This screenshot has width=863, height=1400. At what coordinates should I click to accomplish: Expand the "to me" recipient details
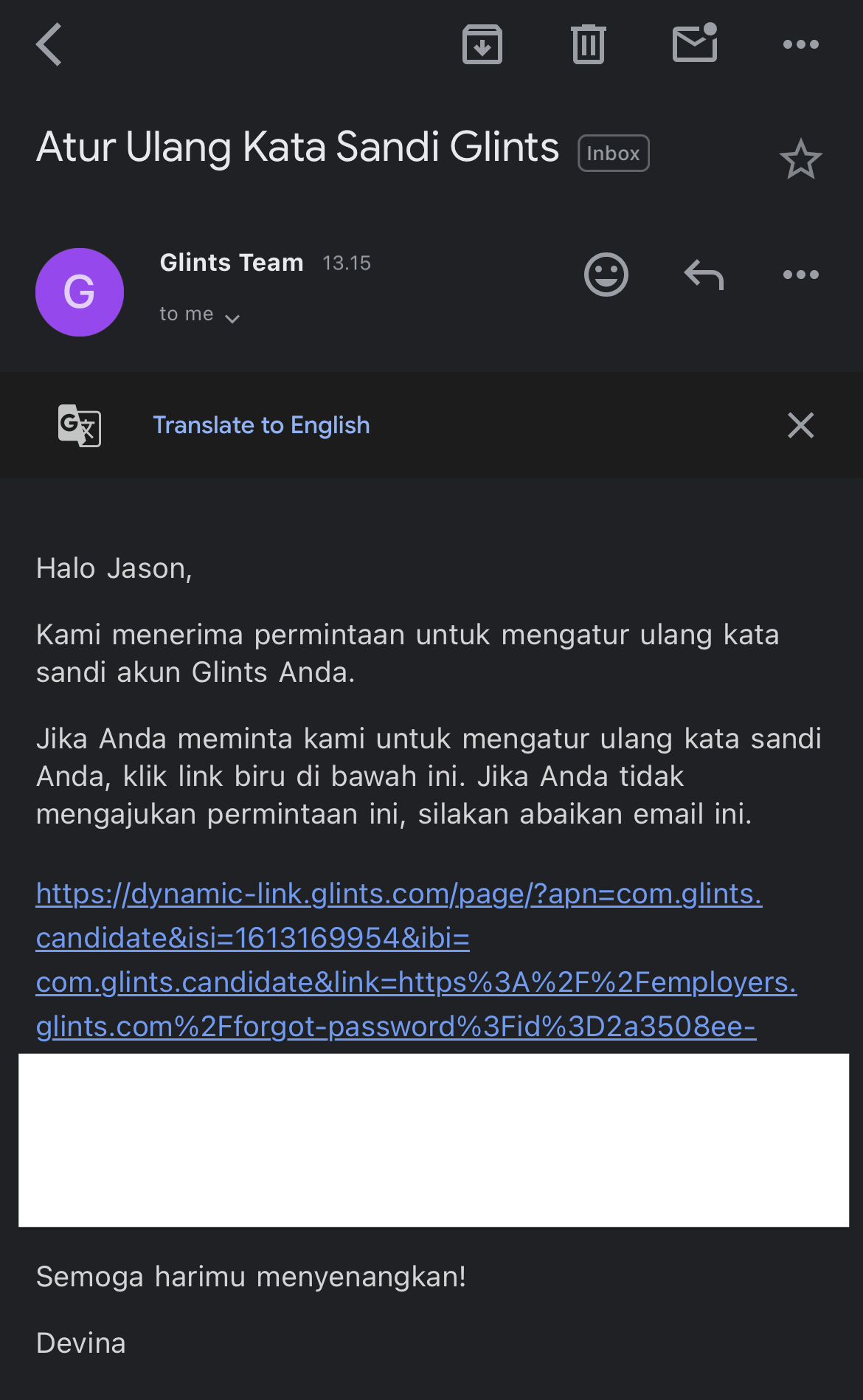pyautogui.click(x=200, y=315)
